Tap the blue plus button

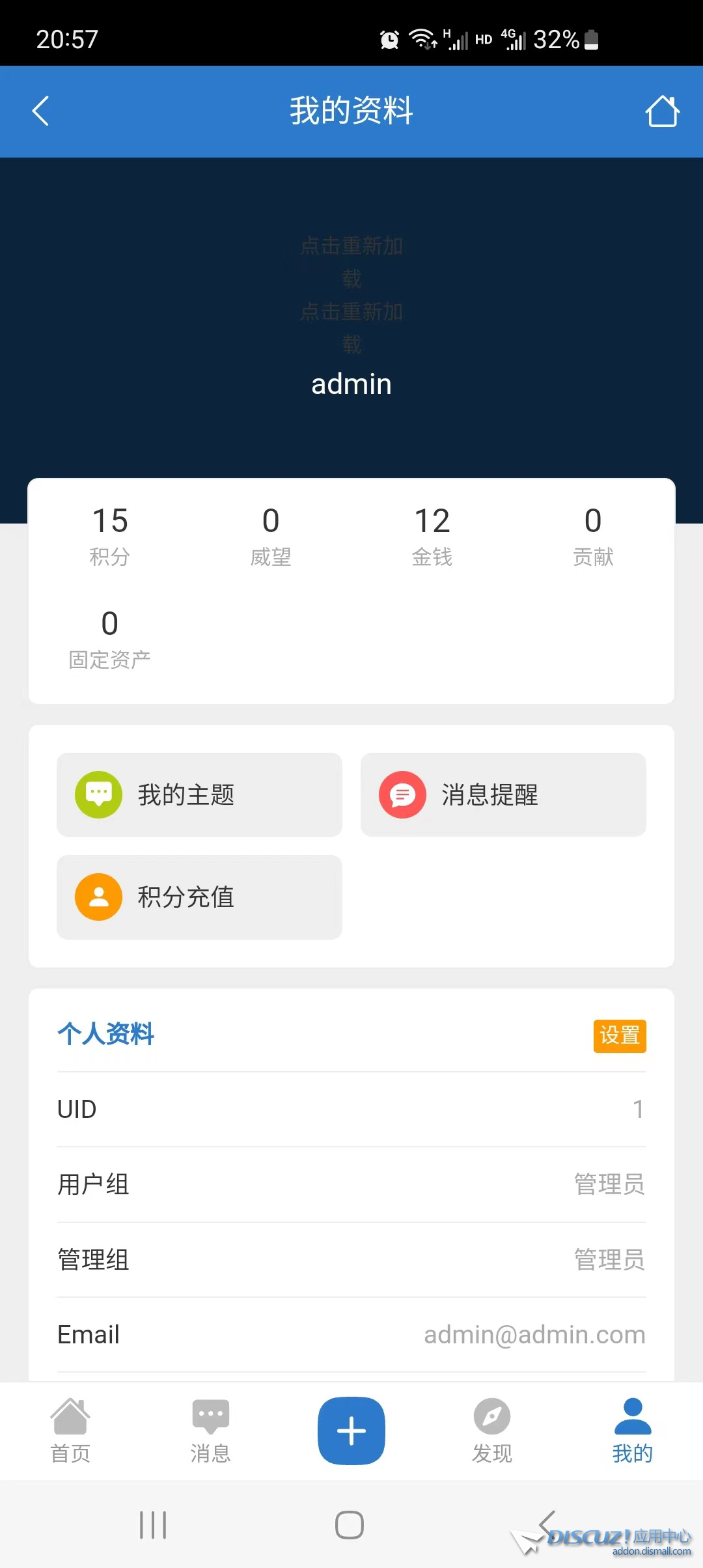point(351,1431)
